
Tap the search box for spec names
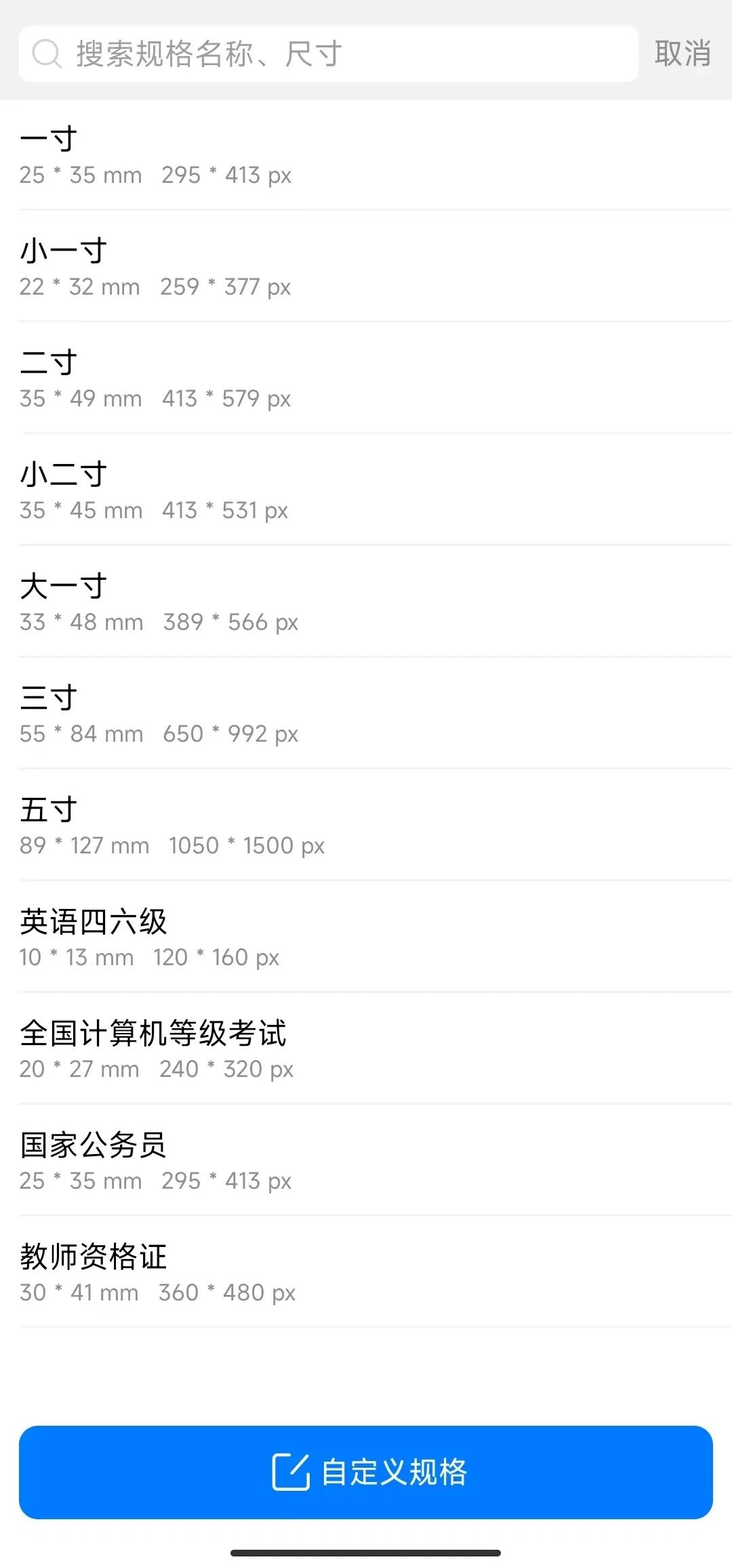[x=329, y=54]
